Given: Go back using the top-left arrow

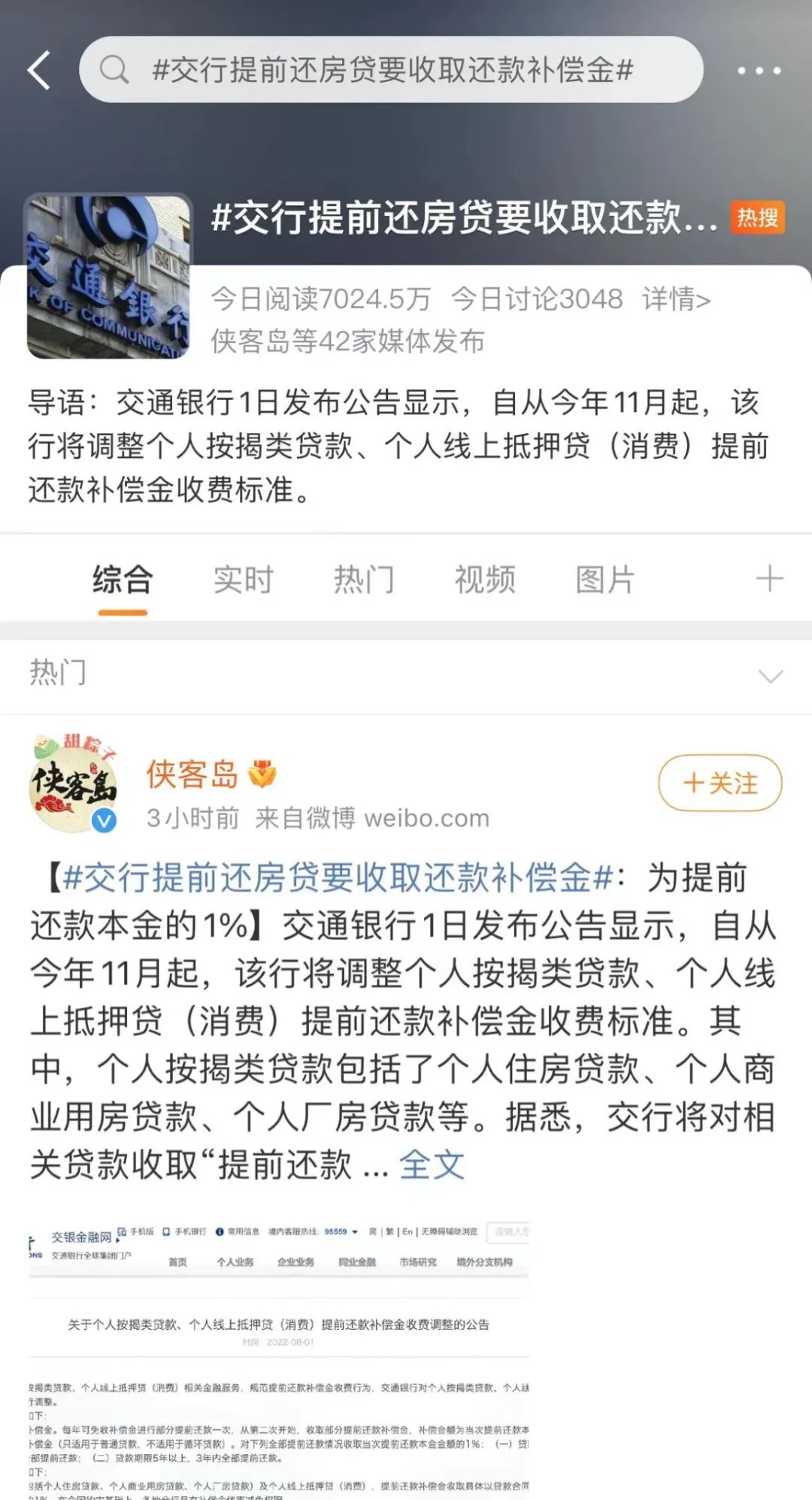Looking at the screenshot, I should tap(39, 71).
